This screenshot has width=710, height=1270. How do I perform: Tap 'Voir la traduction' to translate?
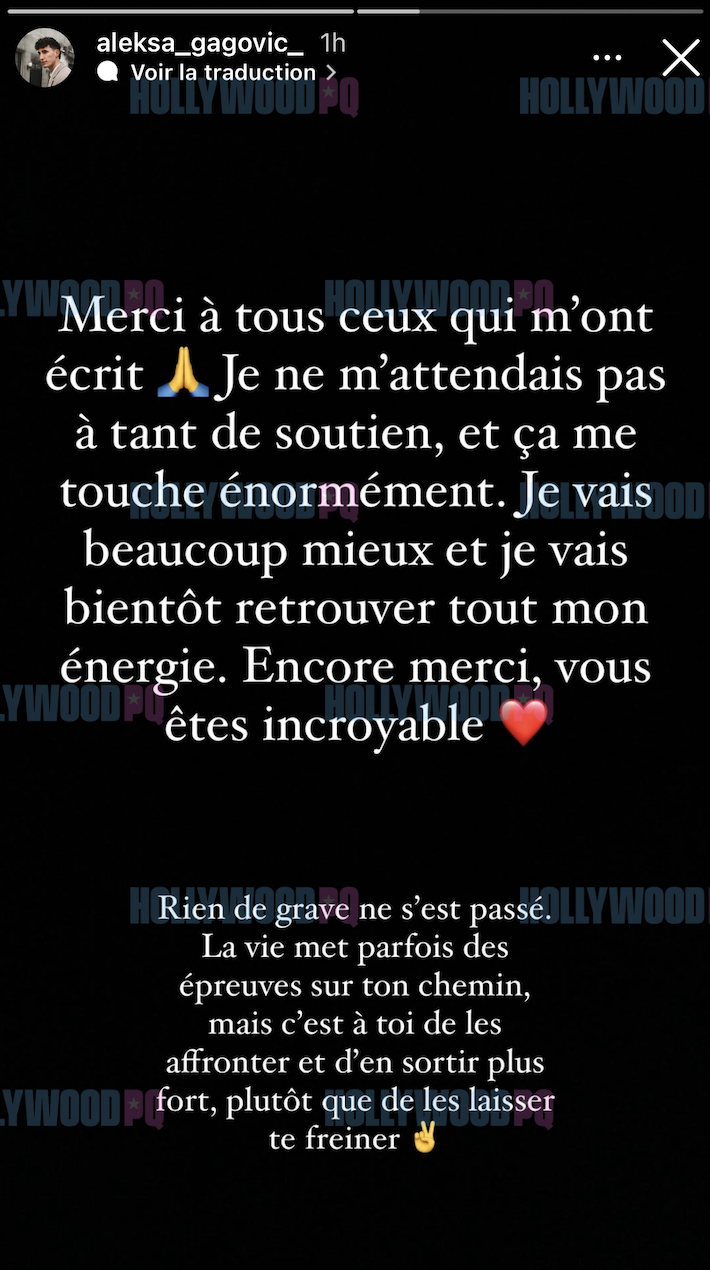click(223, 73)
